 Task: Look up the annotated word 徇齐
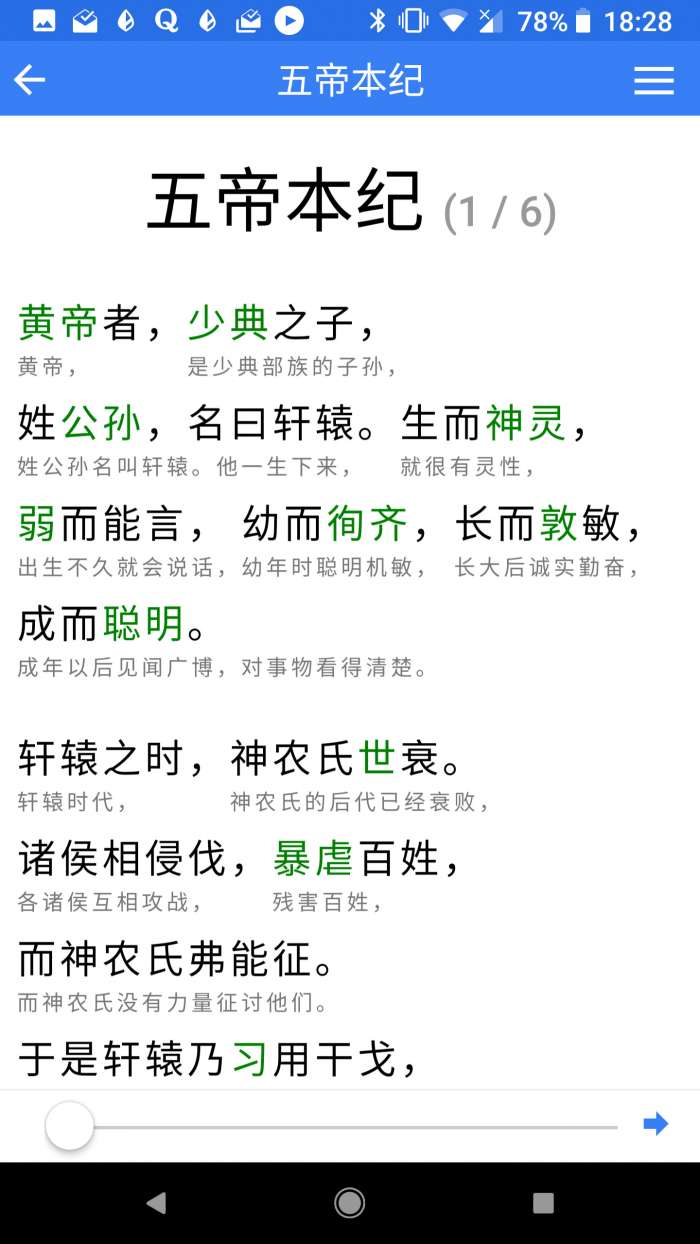[x=368, y=524]
